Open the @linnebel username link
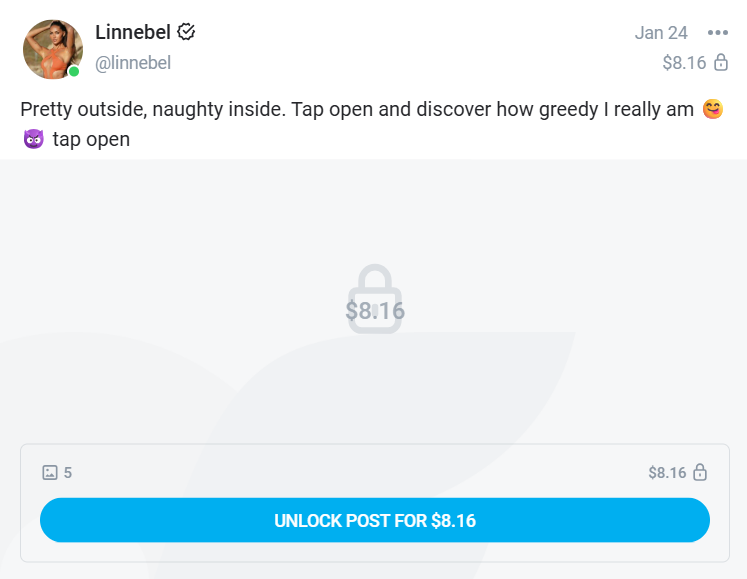The height and width of the screenshot is (579, 747). tap(133, 63)
